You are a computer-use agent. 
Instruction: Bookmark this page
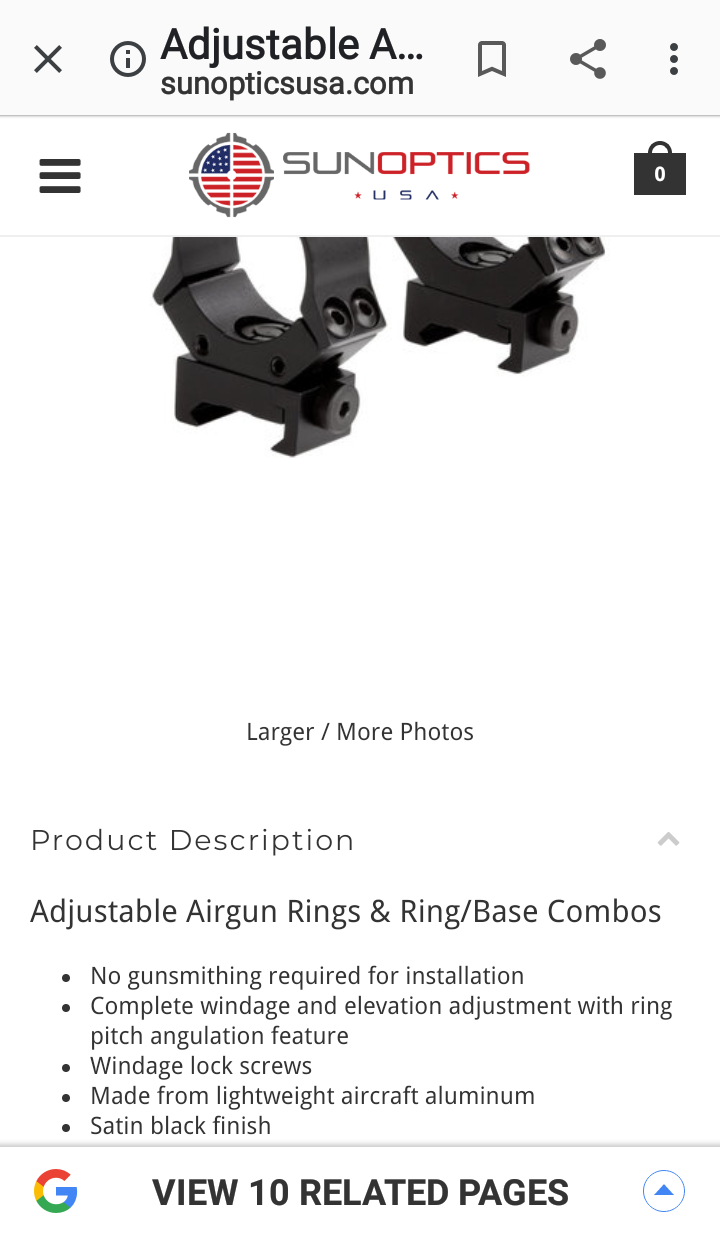point(491,60)
